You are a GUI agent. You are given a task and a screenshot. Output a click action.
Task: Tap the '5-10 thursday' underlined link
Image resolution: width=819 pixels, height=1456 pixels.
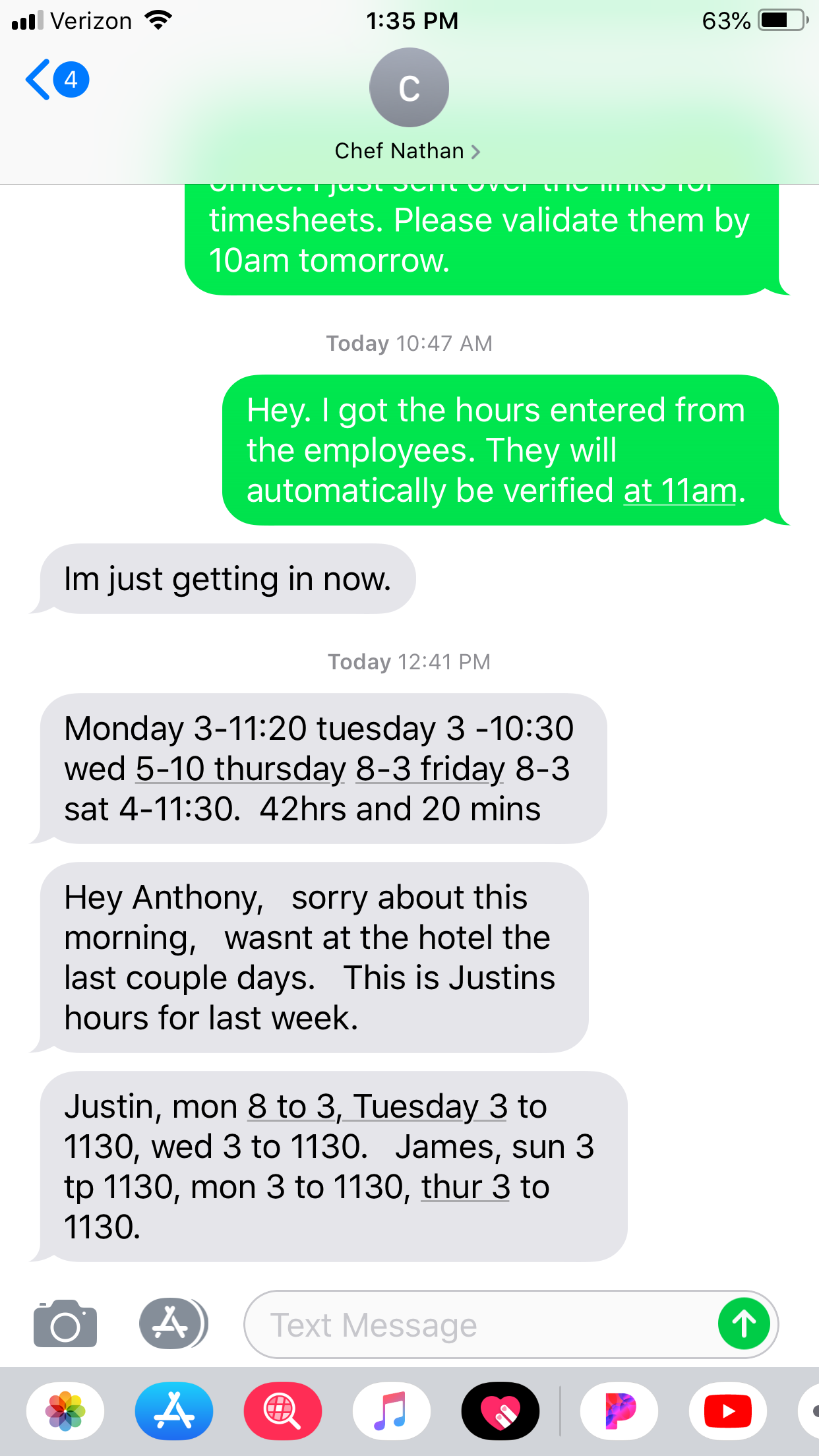click(x=240, y=770)
